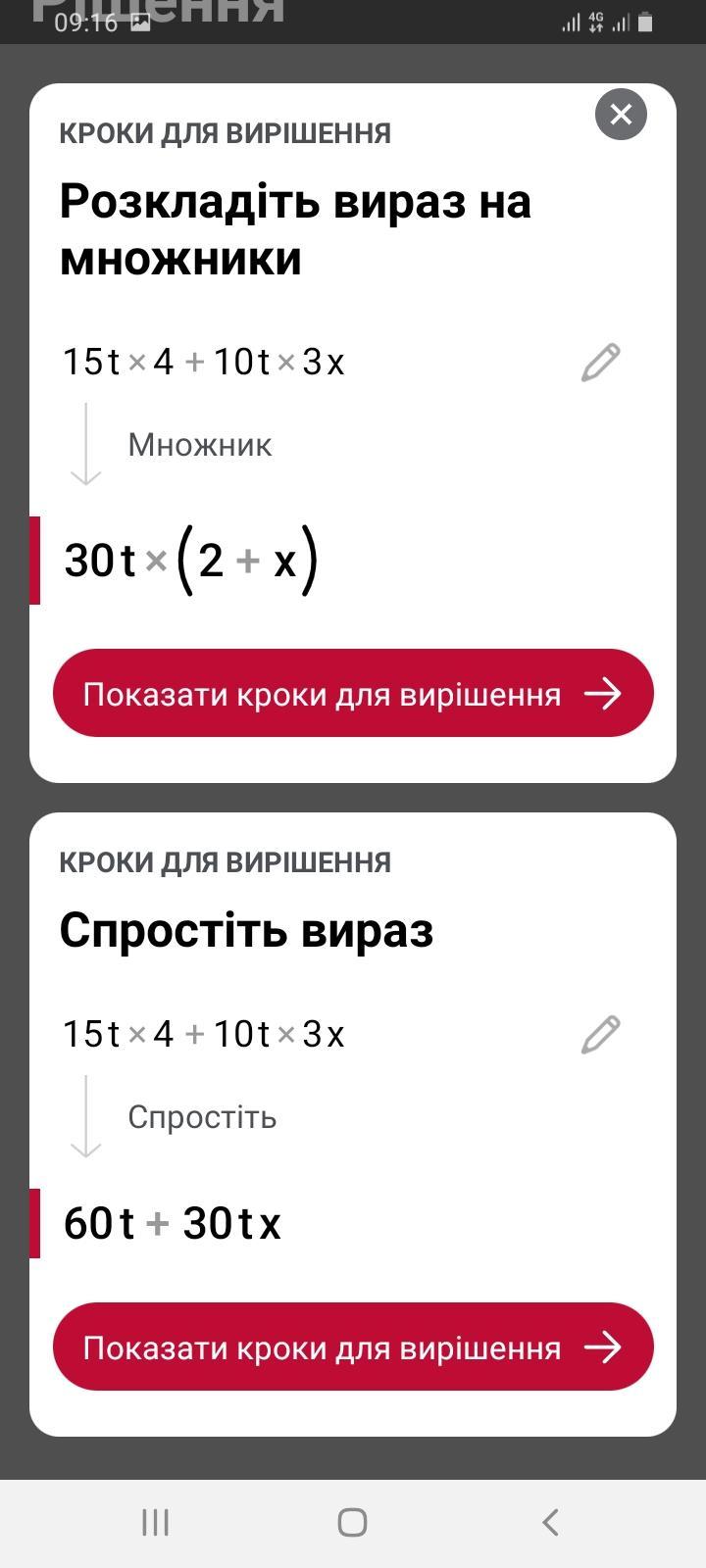Show solution steps for factoring the expression
Screen dimensions: 706x1568
point(353,694)
